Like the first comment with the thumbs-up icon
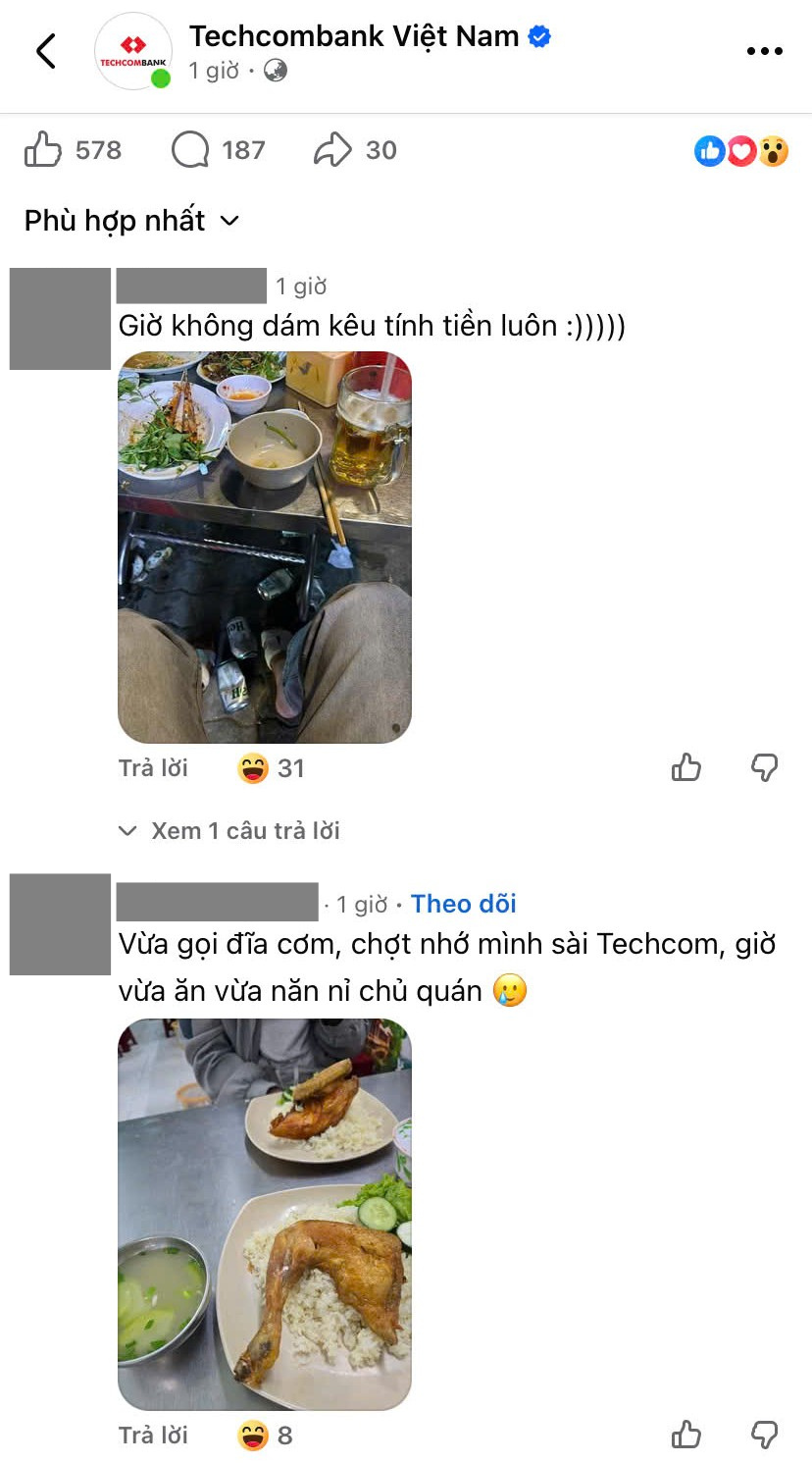The width and height of the screenshot is (812, 1463). tap(686, 768)
